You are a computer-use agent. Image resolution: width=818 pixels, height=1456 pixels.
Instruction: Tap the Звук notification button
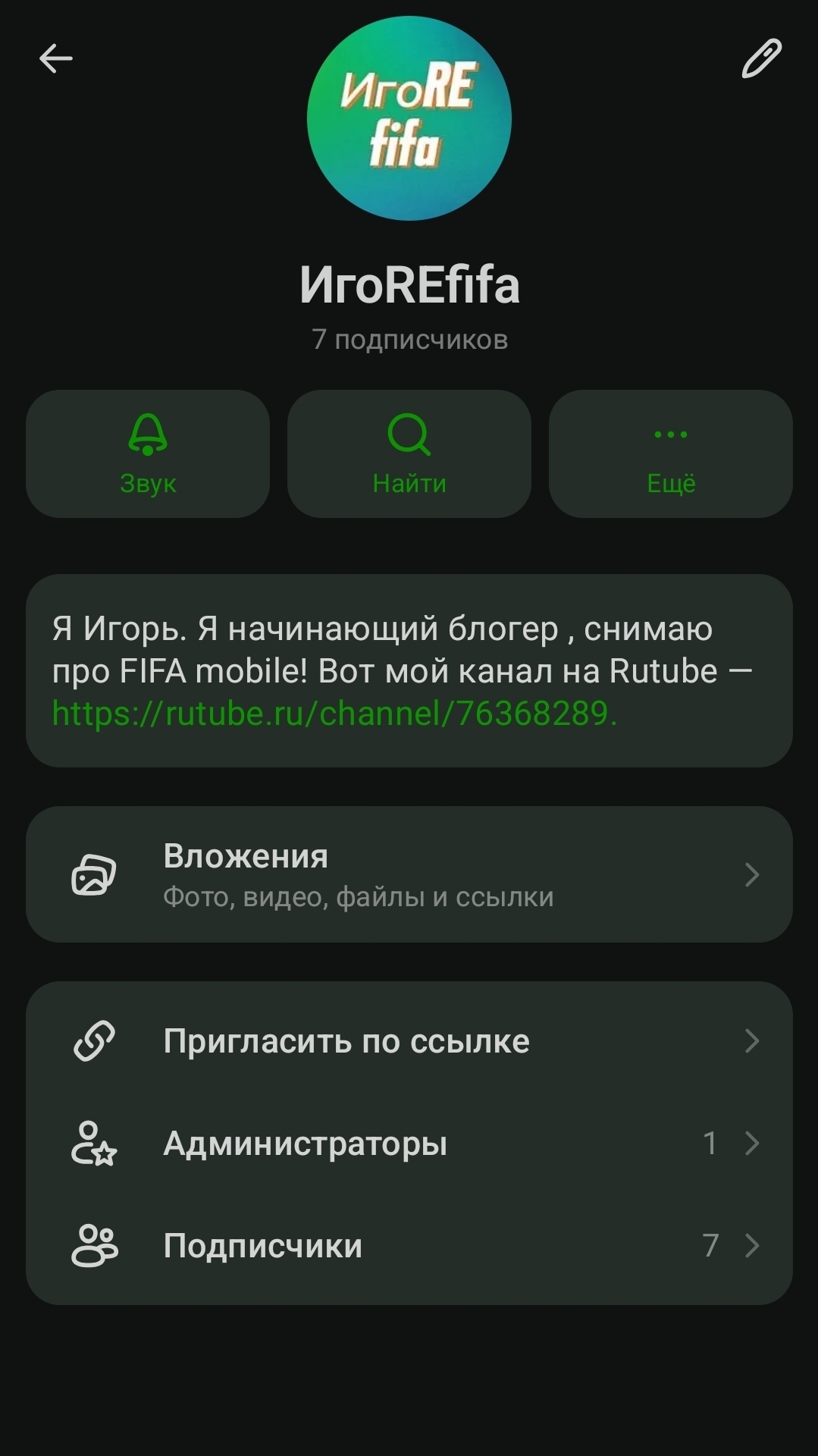pyautogui.click(x=148, y=453)
